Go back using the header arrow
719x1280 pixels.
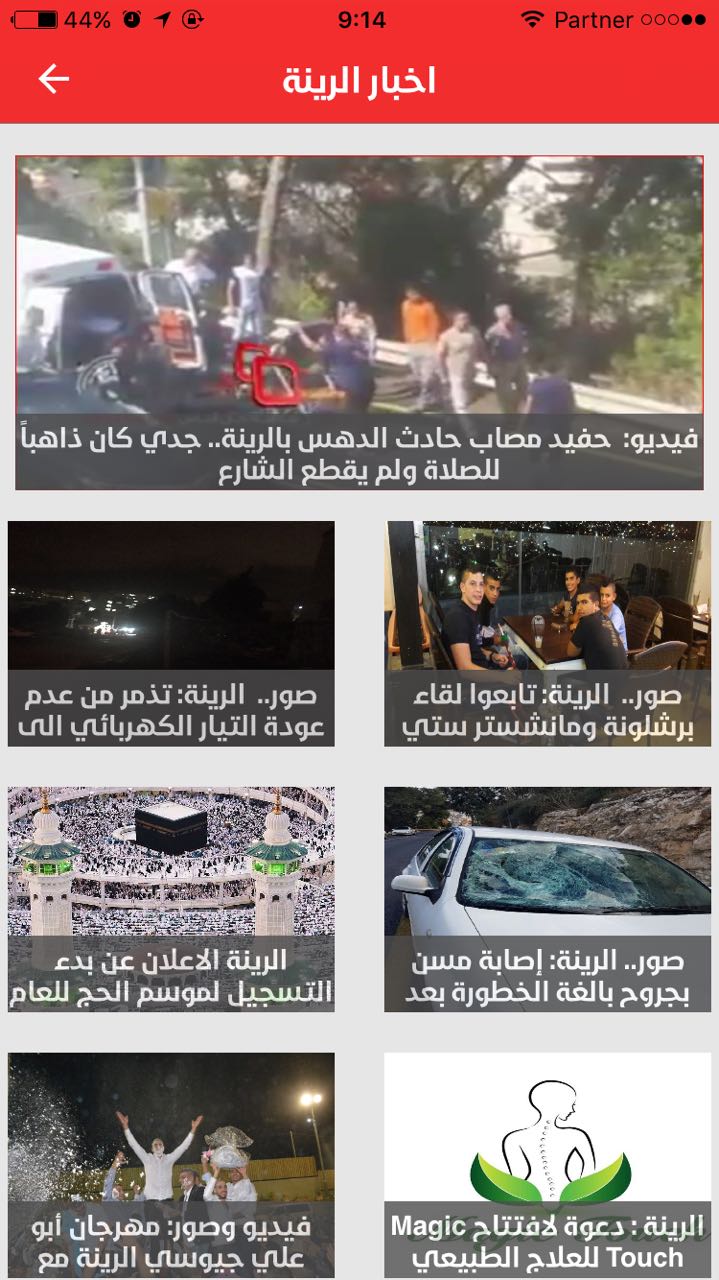click(x=54, y=79)
